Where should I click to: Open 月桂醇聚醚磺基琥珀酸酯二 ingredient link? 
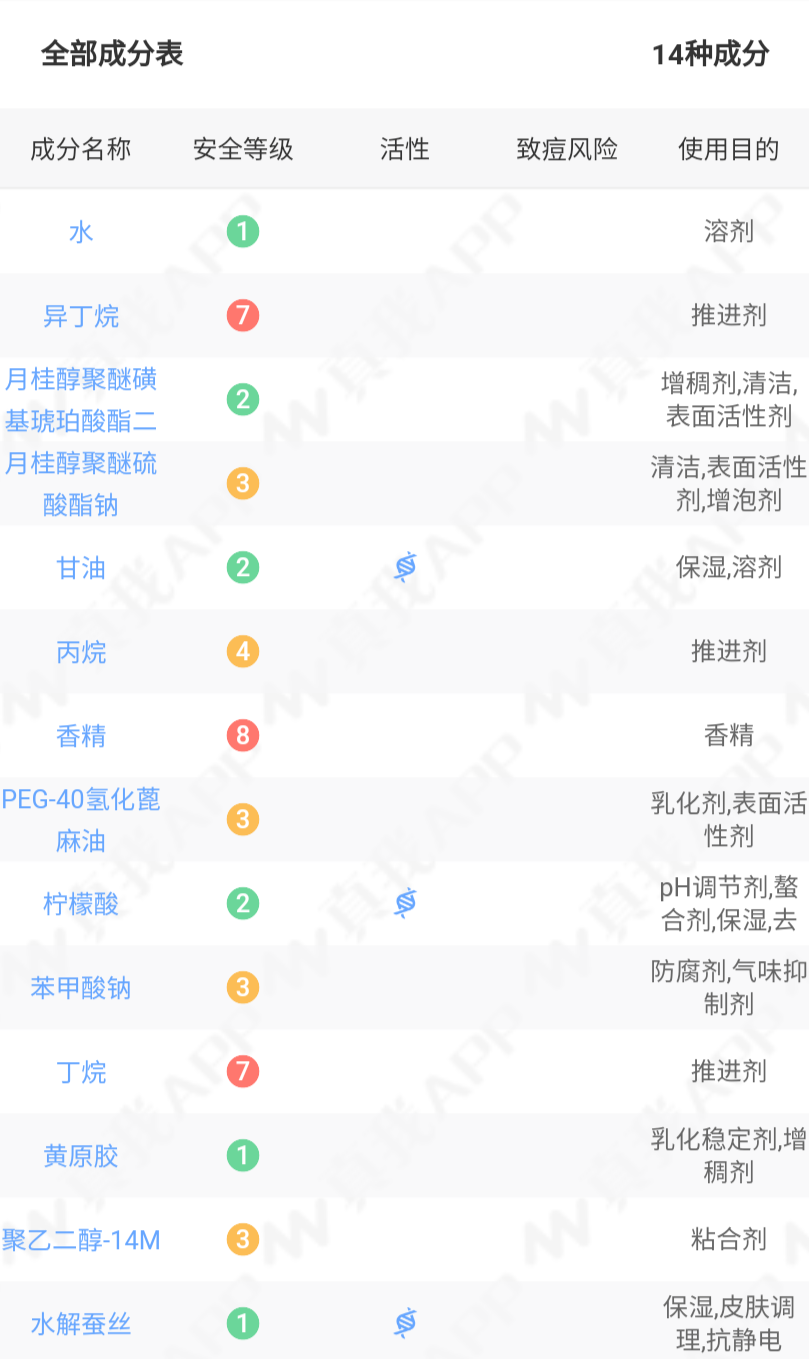tap(81, 400)
